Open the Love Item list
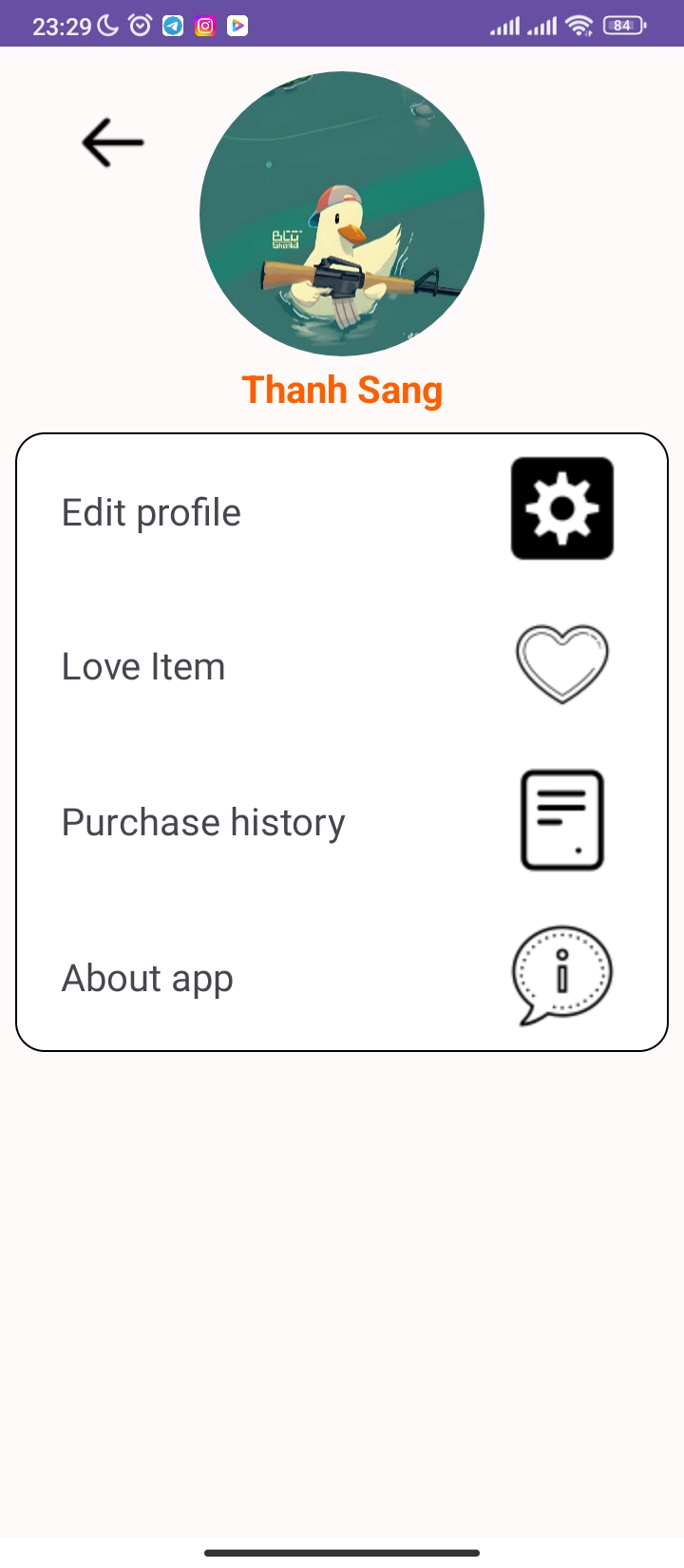Image resolution: width=684 pixels, height=1568 pixels. click(342, 665)
